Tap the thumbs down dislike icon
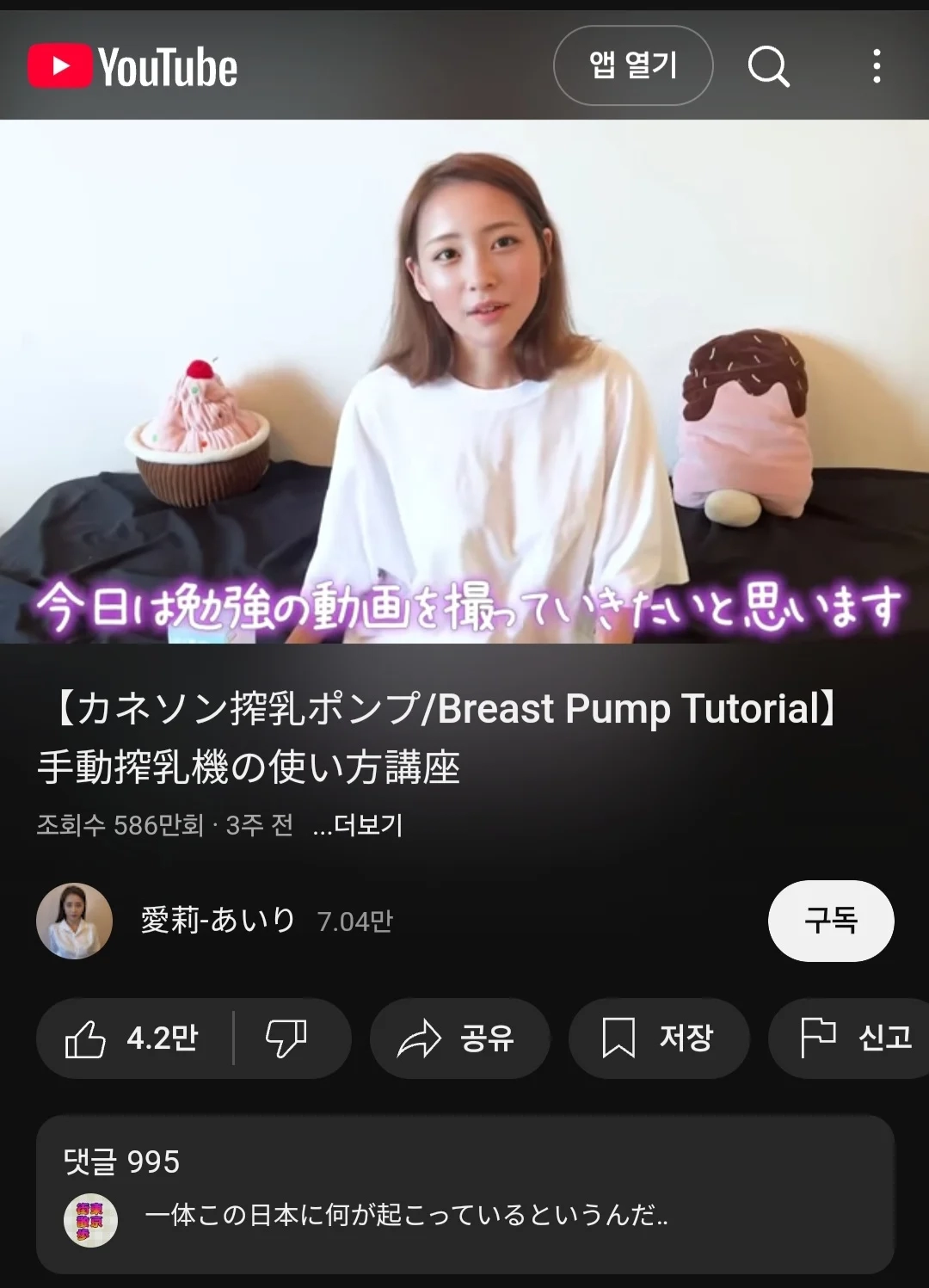 coord(288,1038)
